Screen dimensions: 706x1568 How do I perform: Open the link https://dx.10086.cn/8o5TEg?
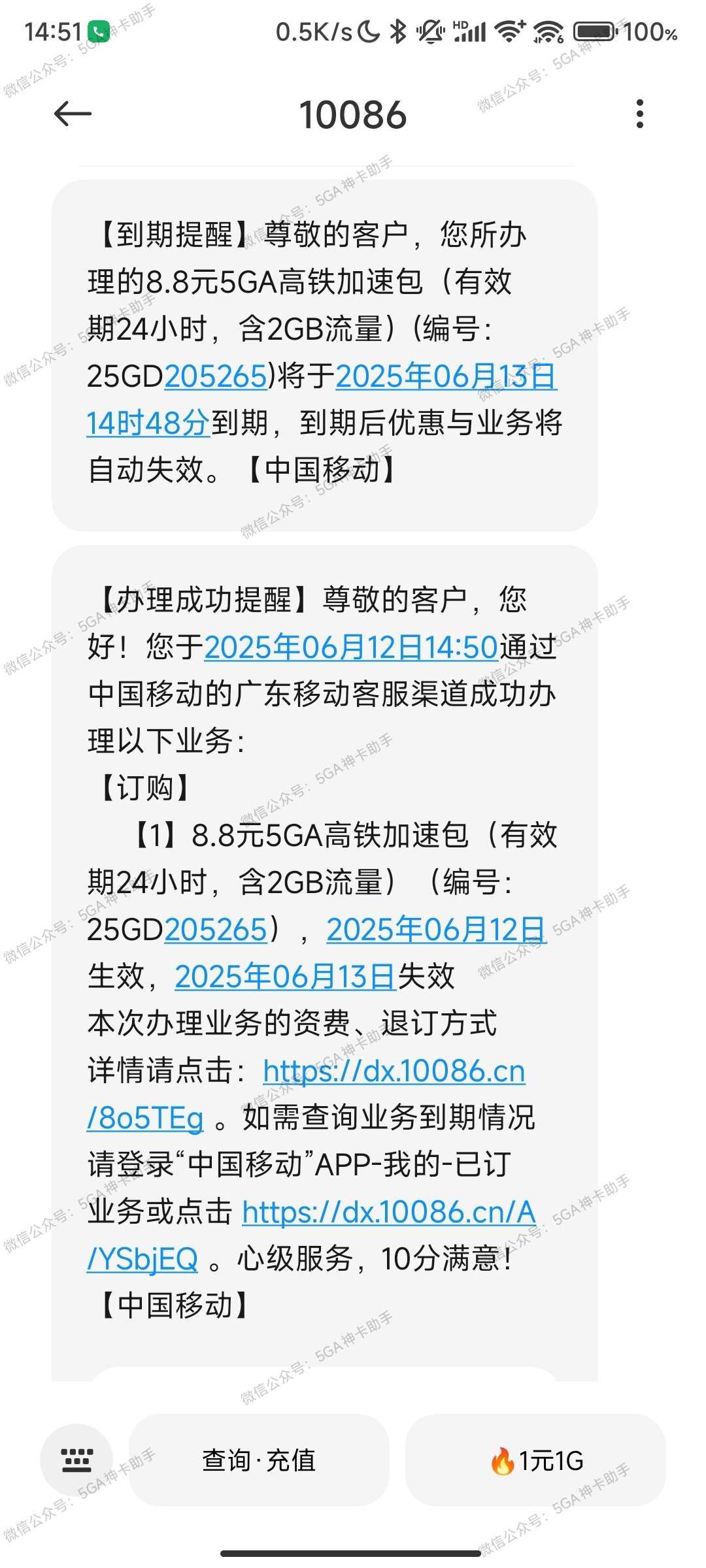coord(394,1071)
